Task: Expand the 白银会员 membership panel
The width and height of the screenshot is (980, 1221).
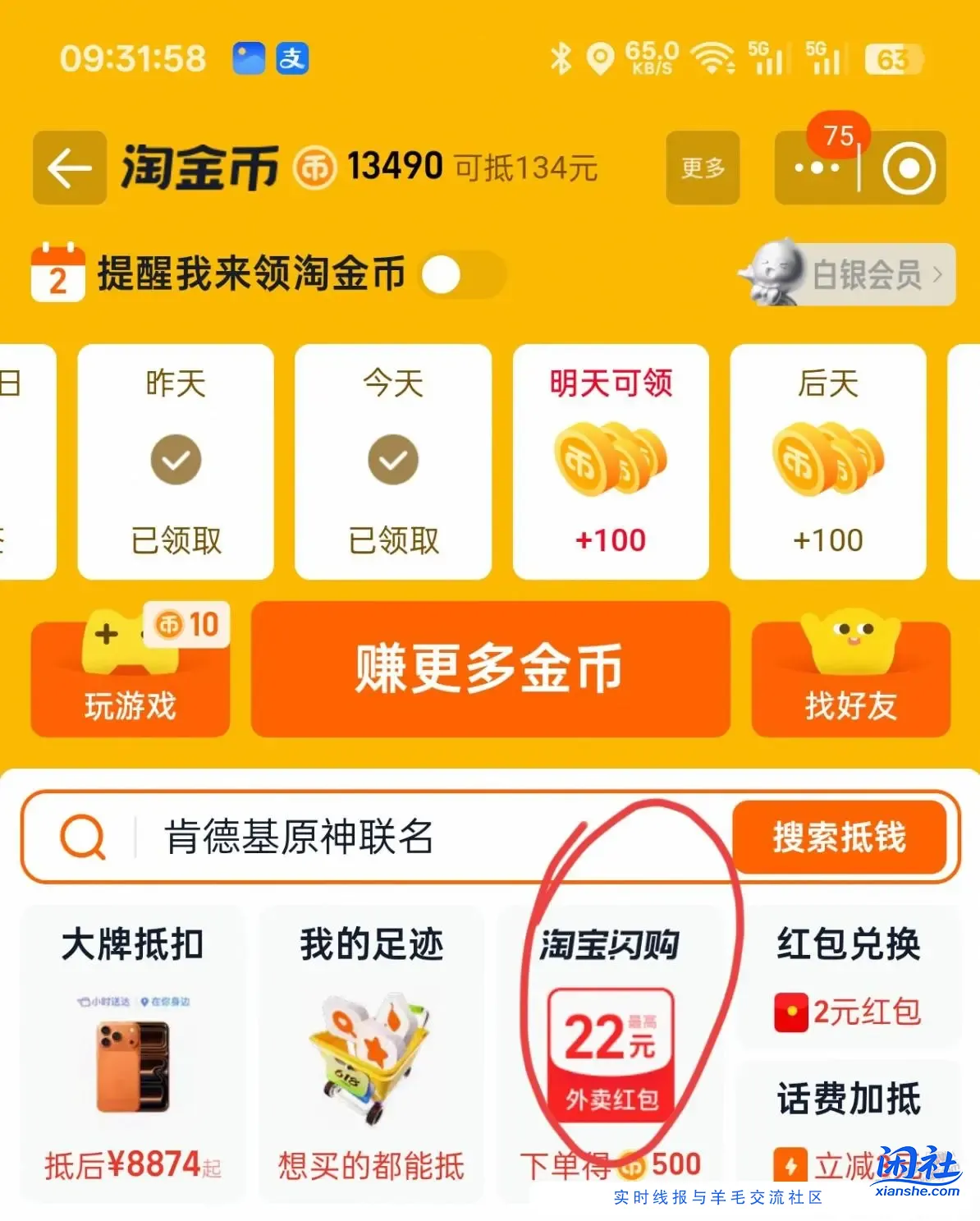Action: tap(870, 275)
